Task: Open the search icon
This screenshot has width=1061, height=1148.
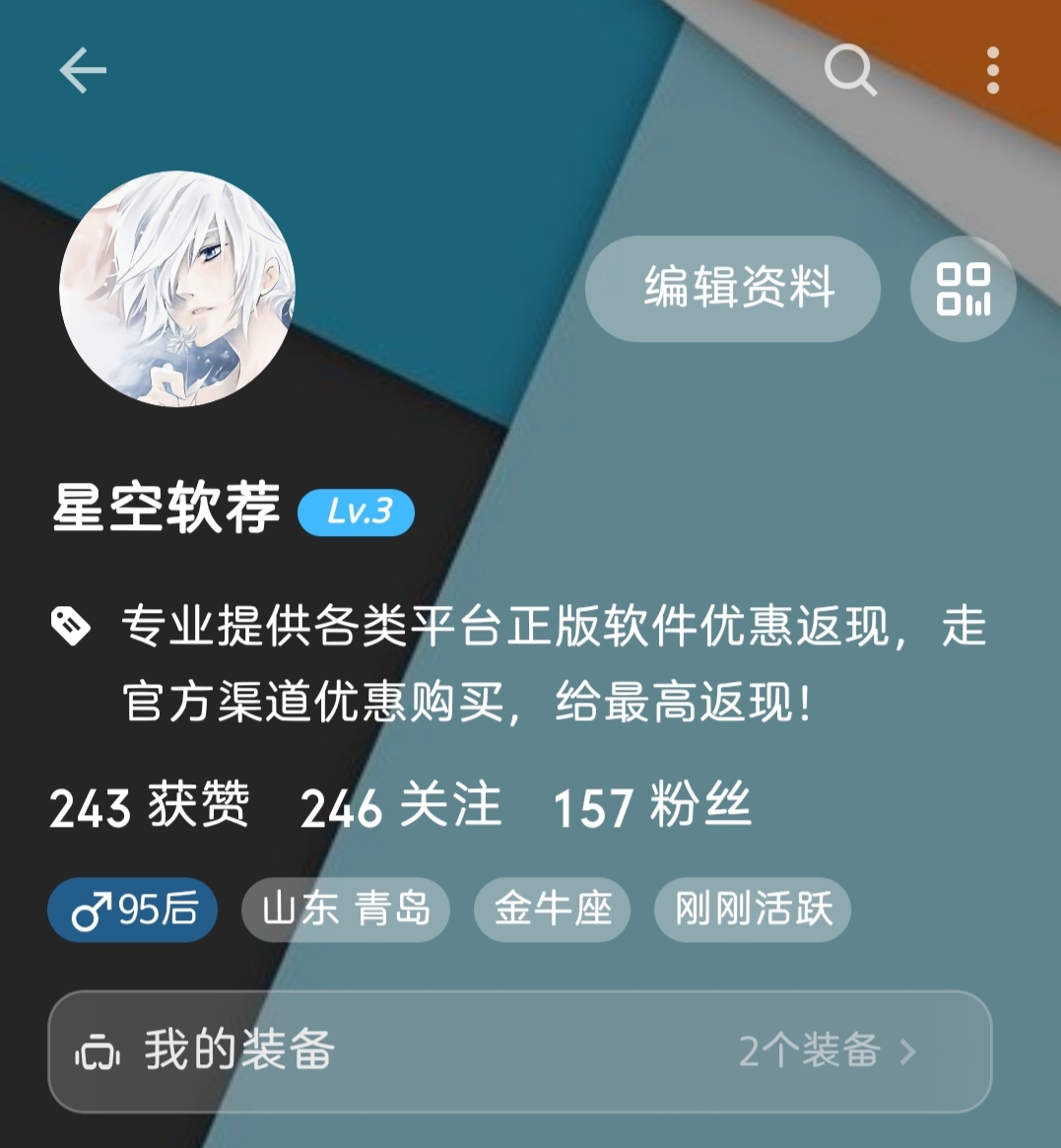Action: click(x=849, y=71)
